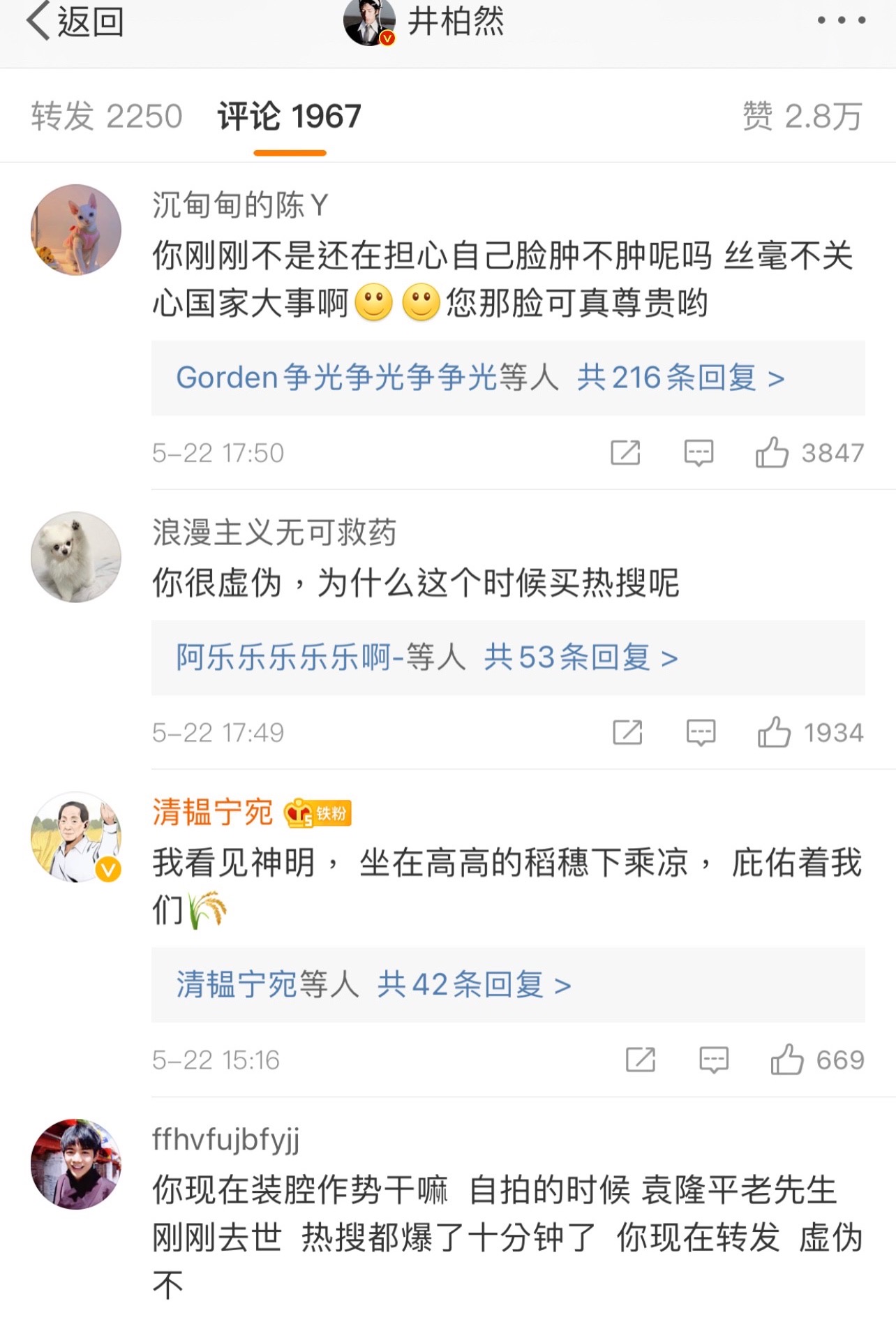View the 53 replies to 浪漫主义无可救药
The width and height of the screenshot is (896, 1322).
(581, 658)
